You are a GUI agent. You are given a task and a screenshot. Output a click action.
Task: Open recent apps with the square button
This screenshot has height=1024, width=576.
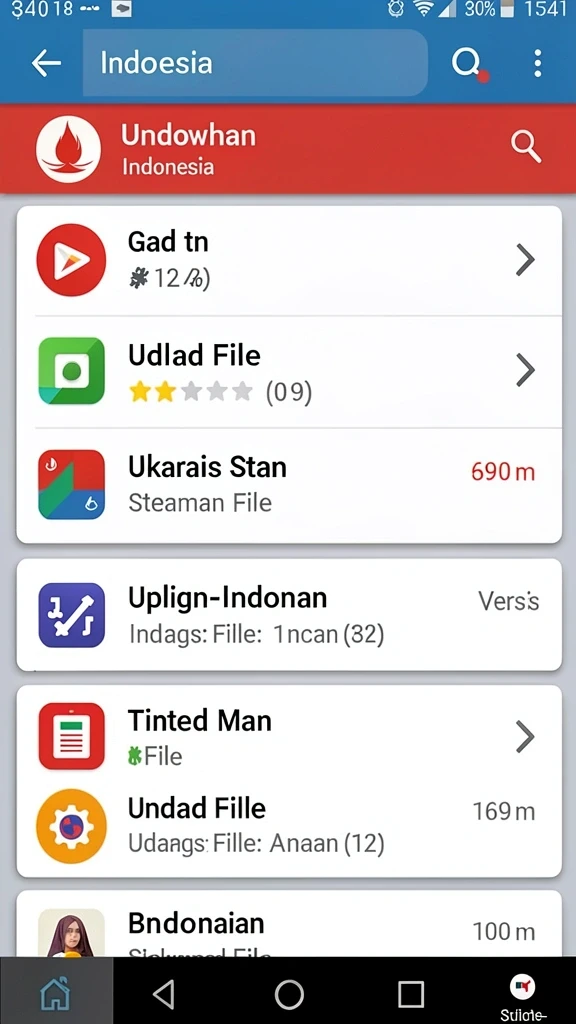point(411,995)
